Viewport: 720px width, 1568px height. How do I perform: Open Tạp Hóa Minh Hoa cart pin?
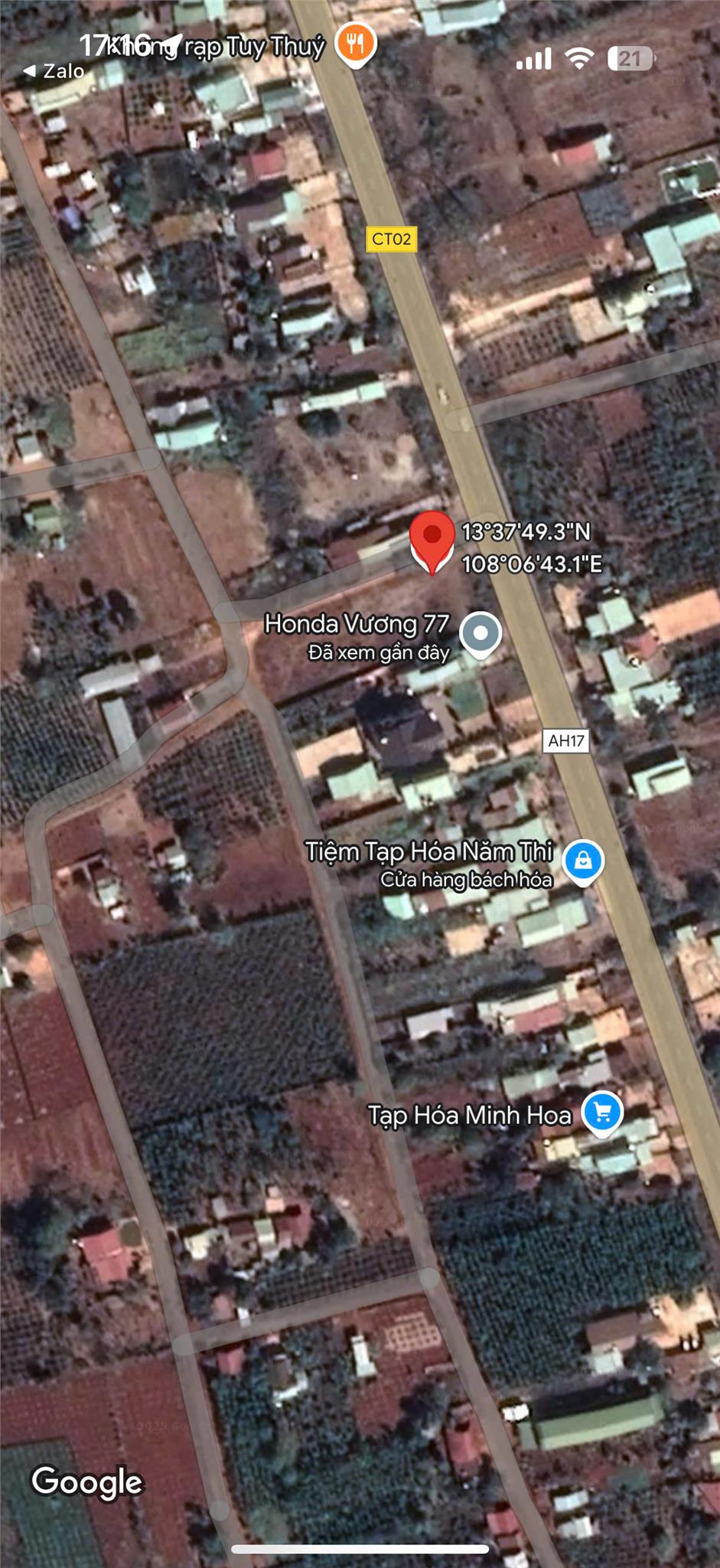pyautogui.click(x=602, y=1112)
